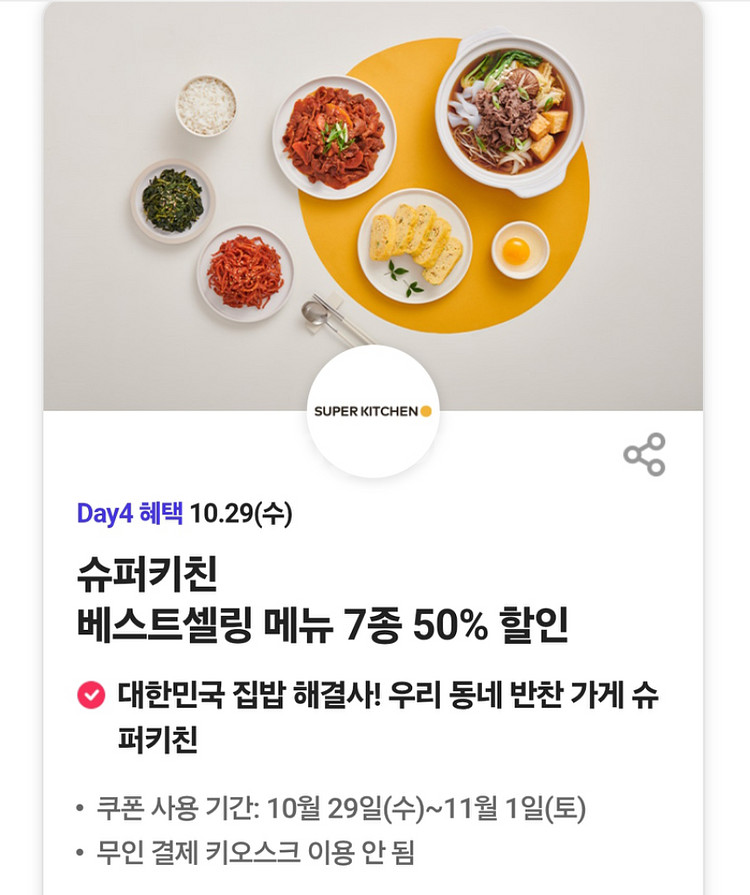Click the share icon

coord(645,453)
